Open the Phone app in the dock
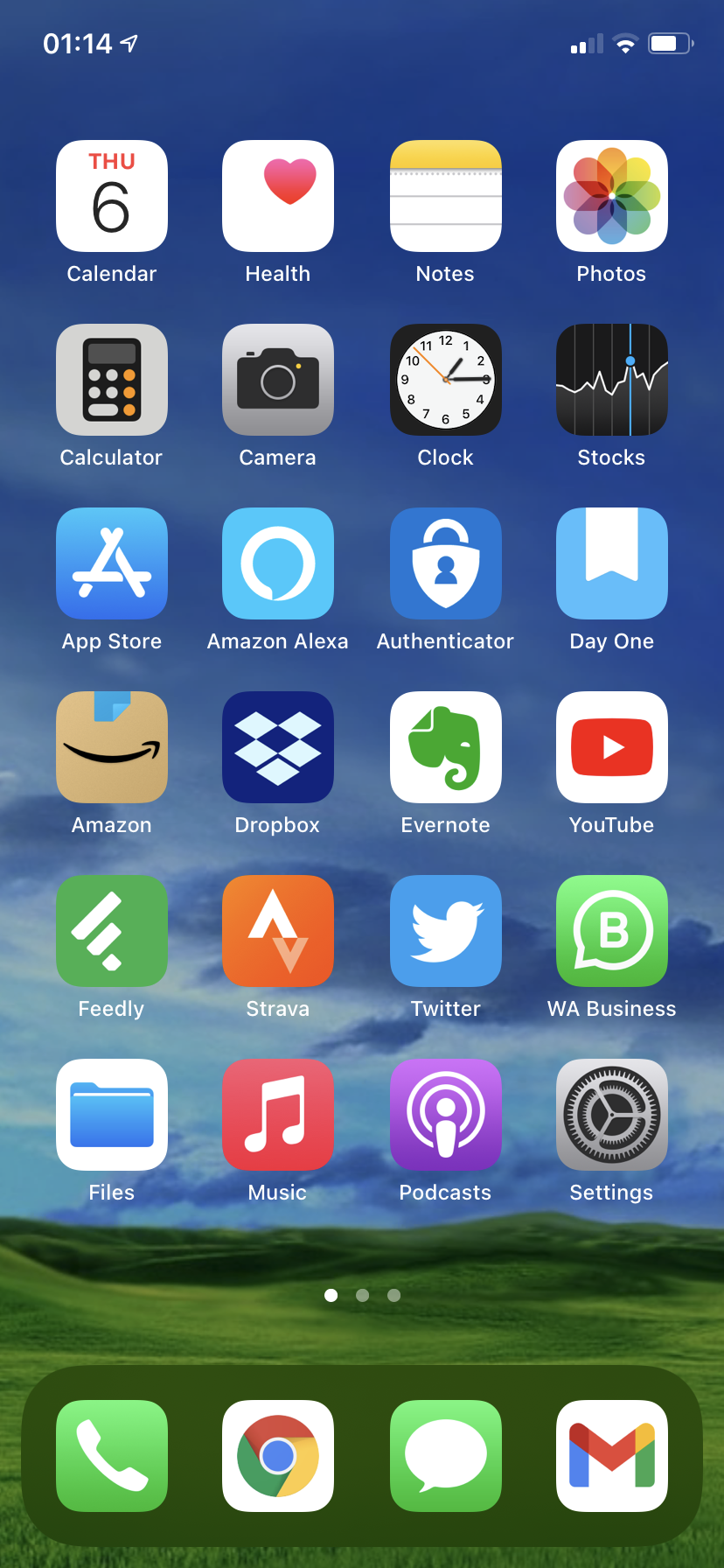Image resolution: width=724 pixels, height=1568 pixels. (112, 1456)
